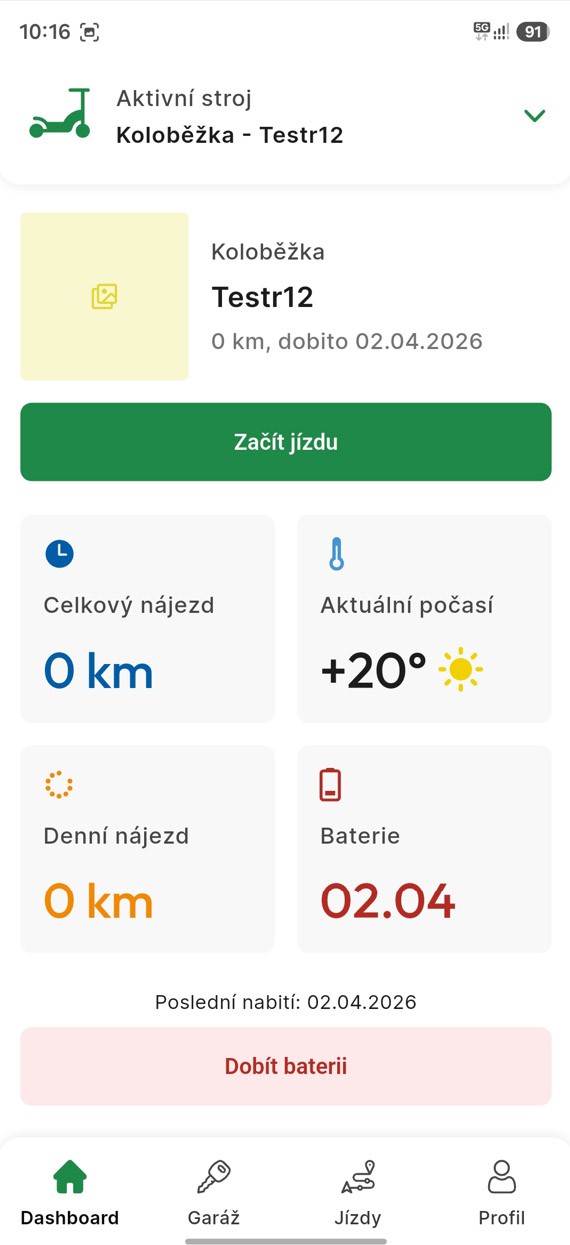Switch to the Garáž tab
This screenshot has width=570, height=1245.
pyautogui.click(x=213, y=1193)
